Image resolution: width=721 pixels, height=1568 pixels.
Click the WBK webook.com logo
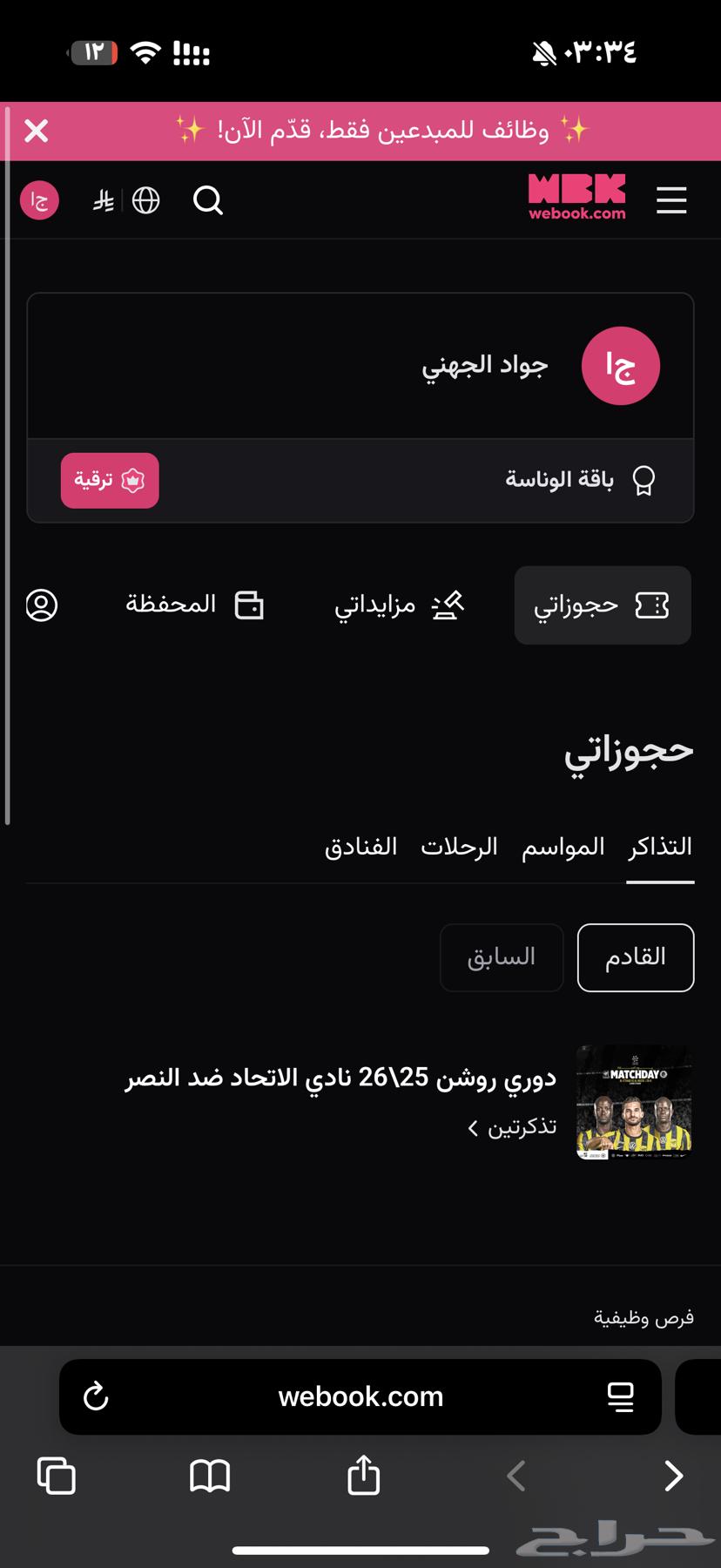tap(576, 199)
